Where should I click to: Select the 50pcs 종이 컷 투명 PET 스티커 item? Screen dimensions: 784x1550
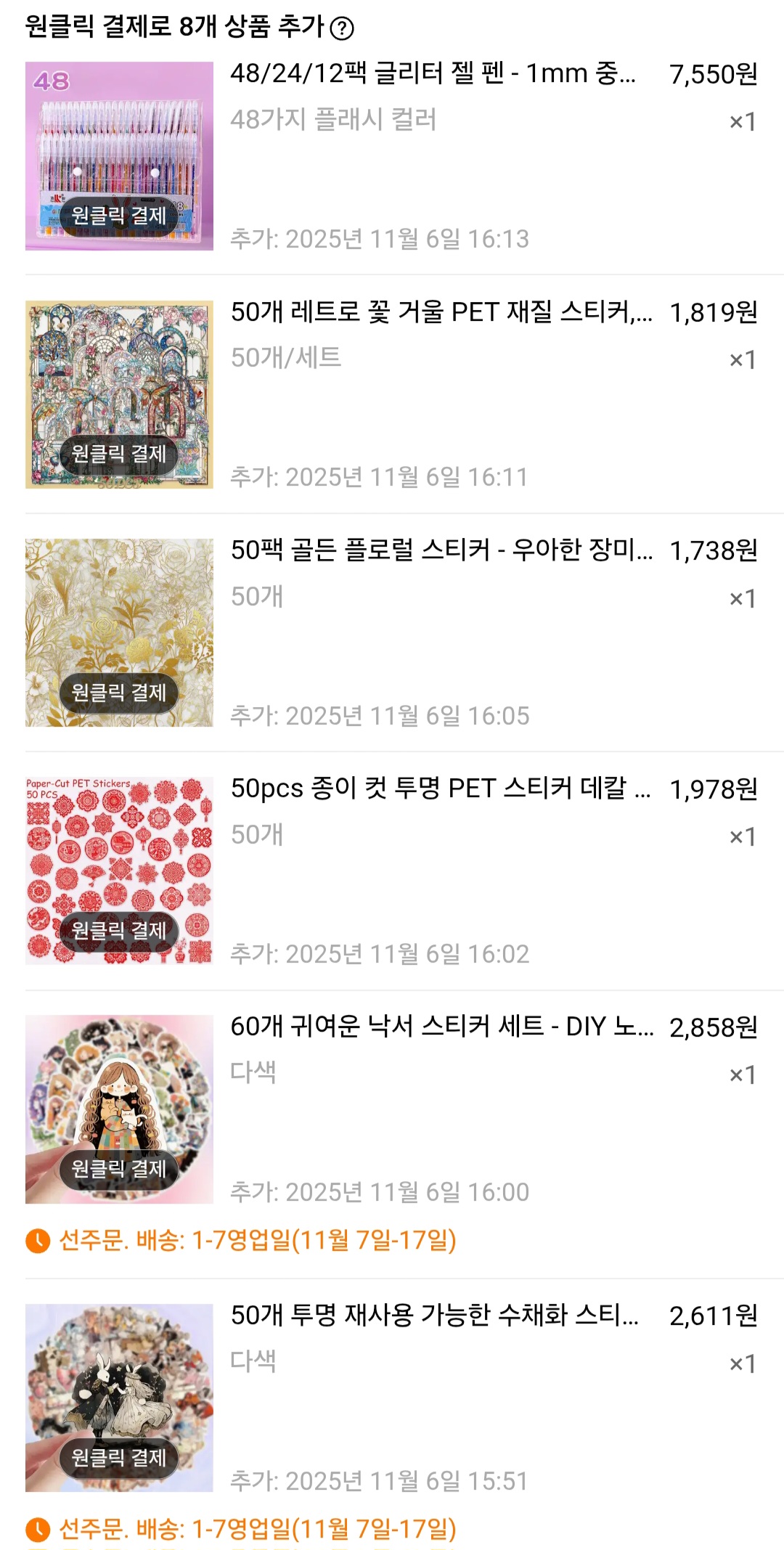(440, 788)
